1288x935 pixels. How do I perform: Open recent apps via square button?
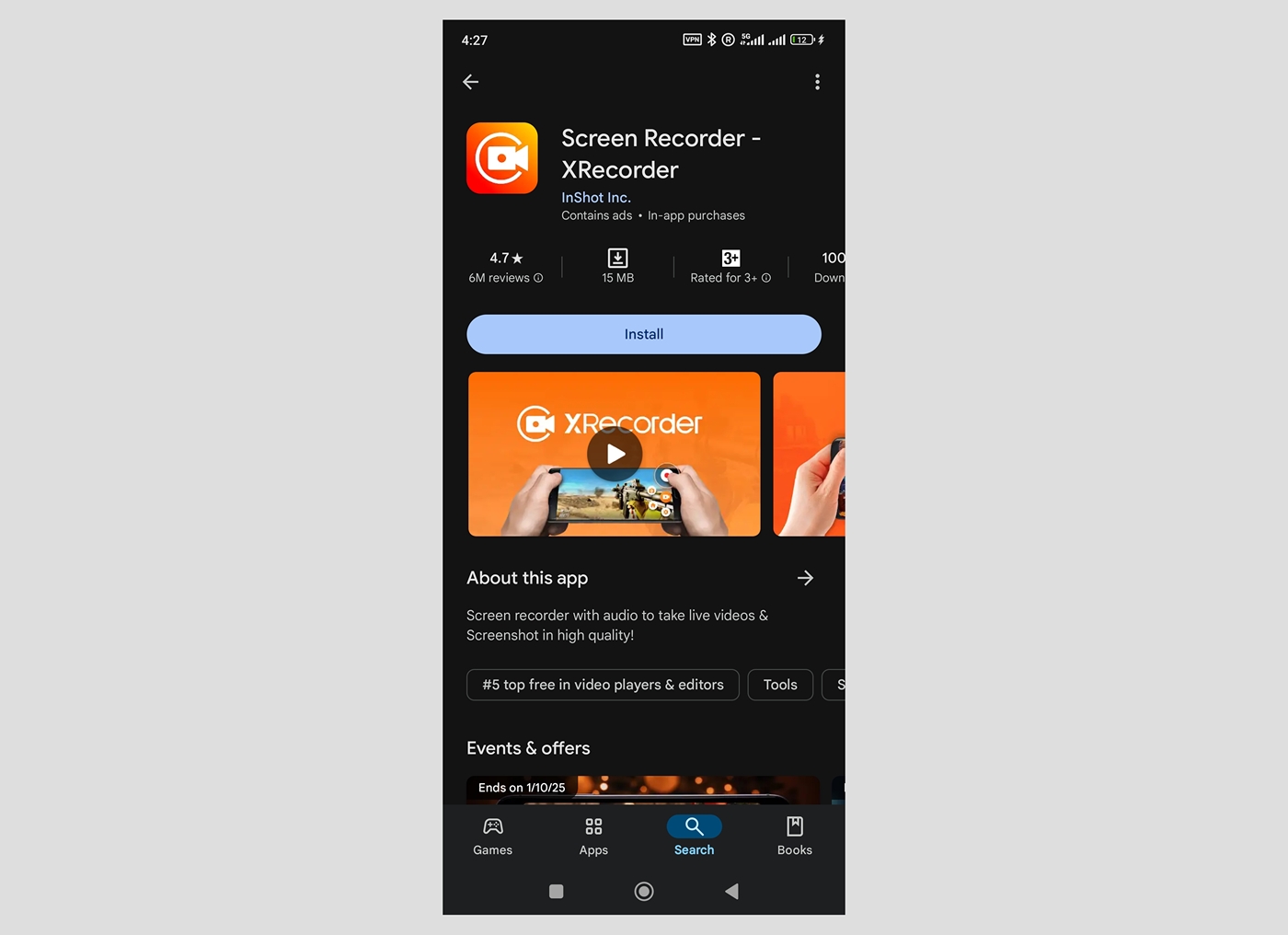pos(556,891)
